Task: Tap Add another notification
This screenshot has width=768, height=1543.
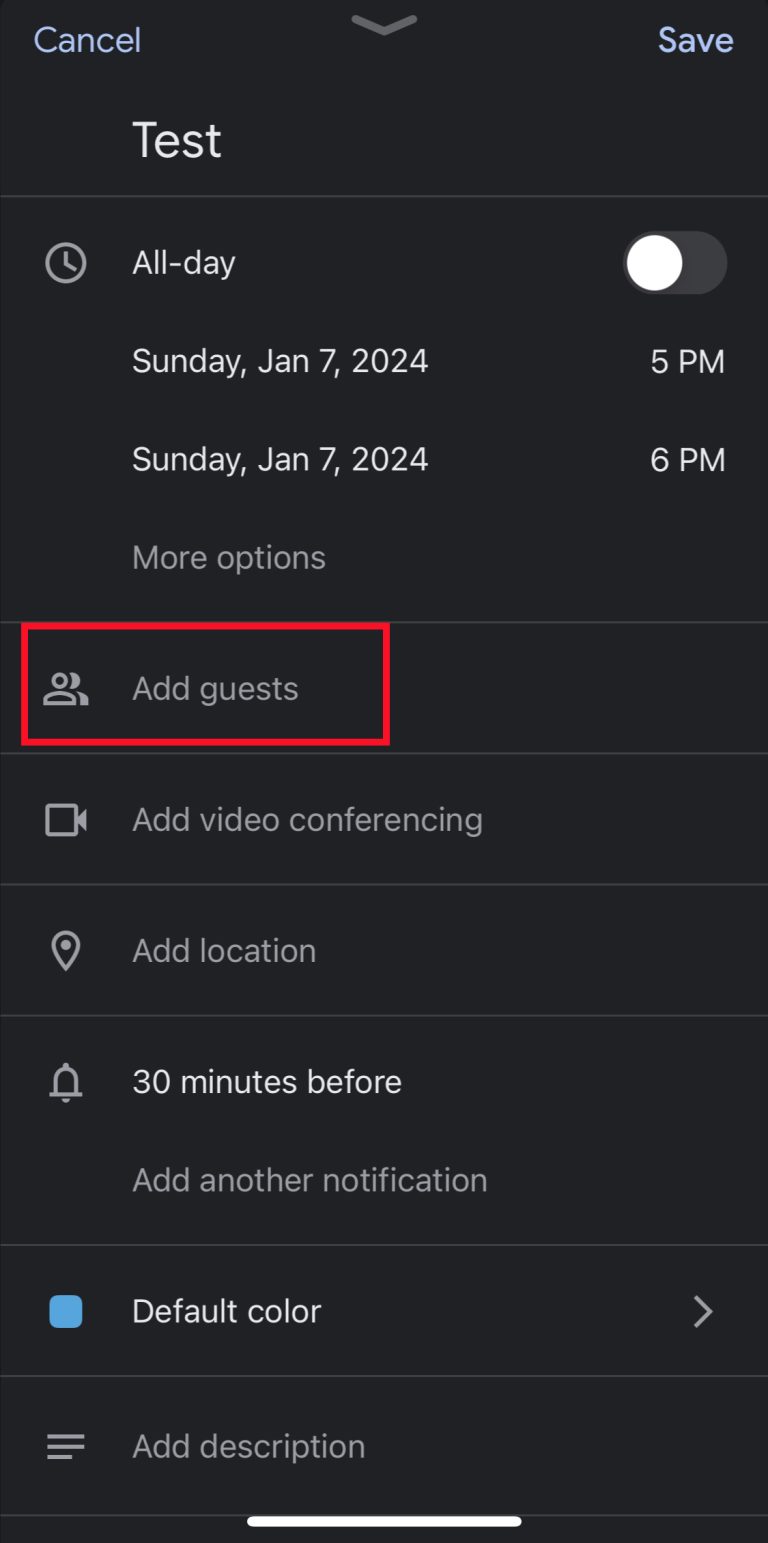Action: pos(309,1180)
